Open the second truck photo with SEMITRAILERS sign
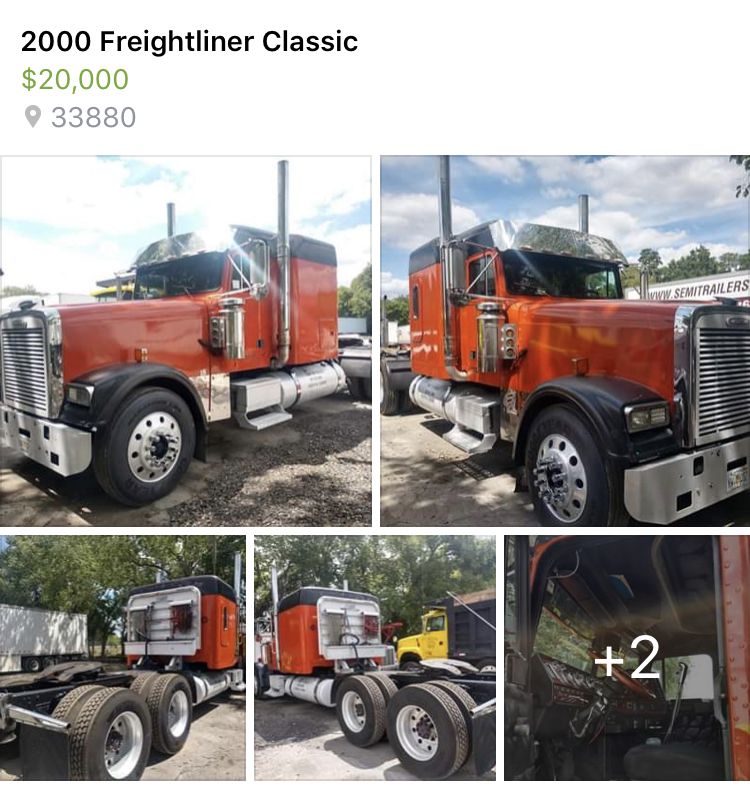The height and width of the screenshot is (792, 750). click(565, 341)
